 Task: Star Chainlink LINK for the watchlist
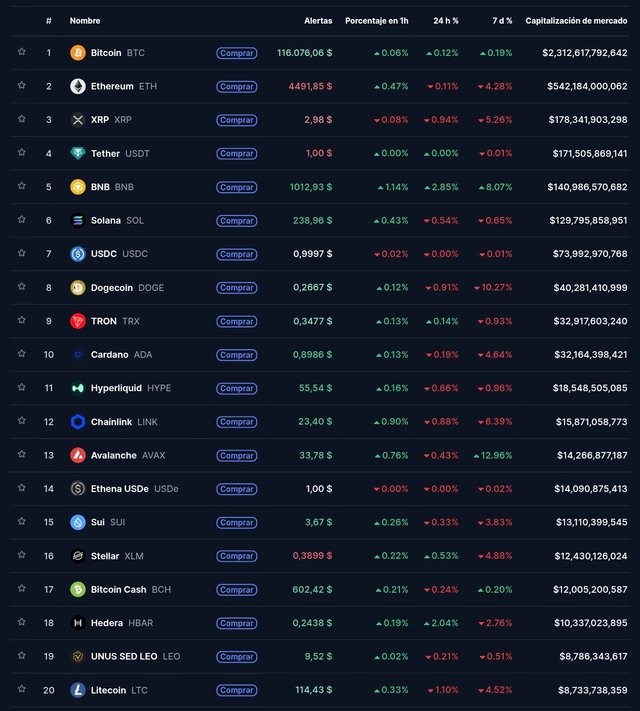[21, 422]
